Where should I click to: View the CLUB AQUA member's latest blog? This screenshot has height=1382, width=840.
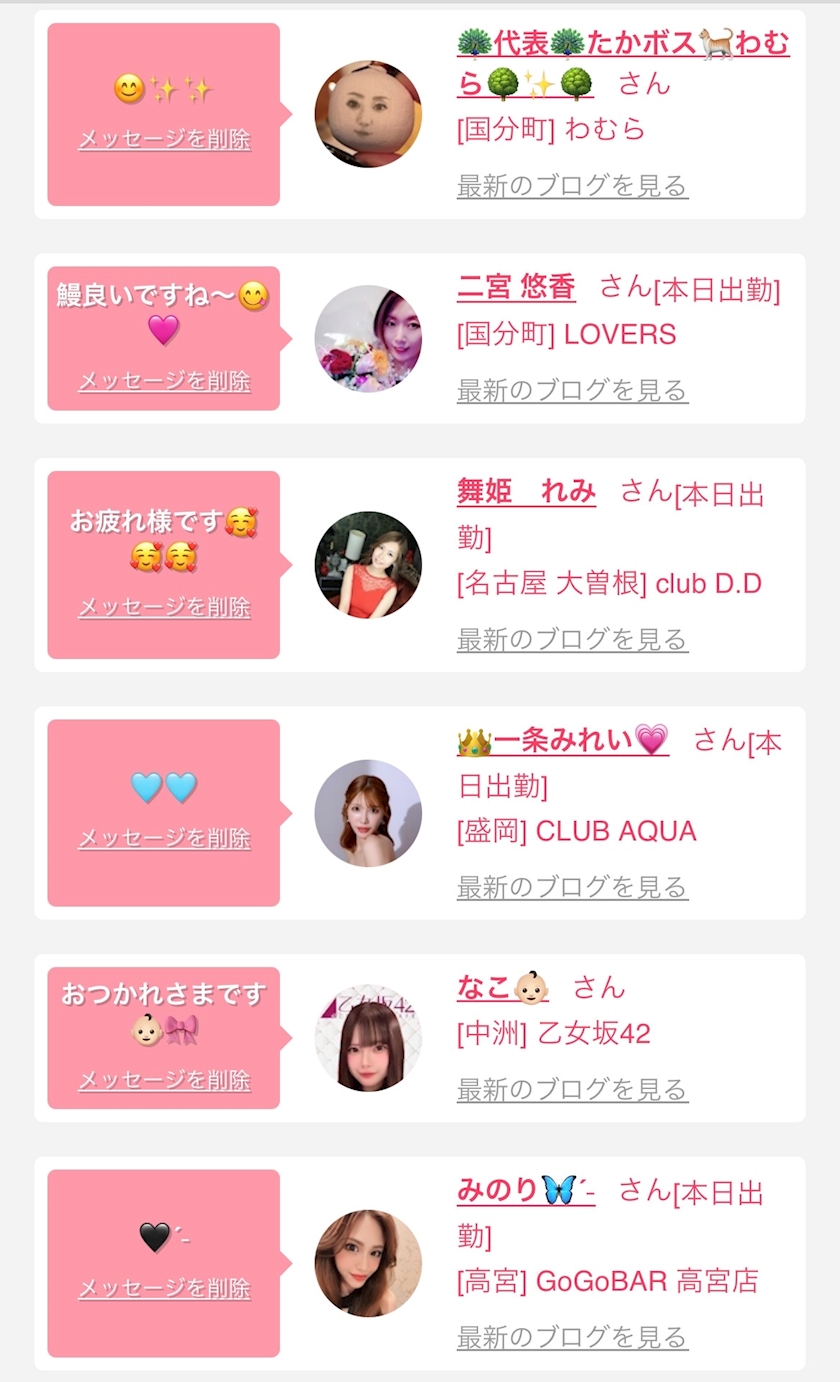(572, 887)
